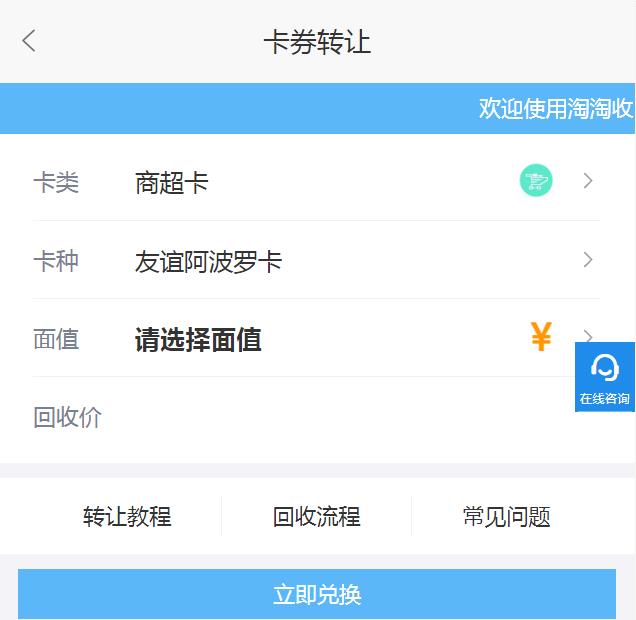Open the 卡类 商超卡 selector
This screenshot has width=636, height=620.
tap(316, 182)
